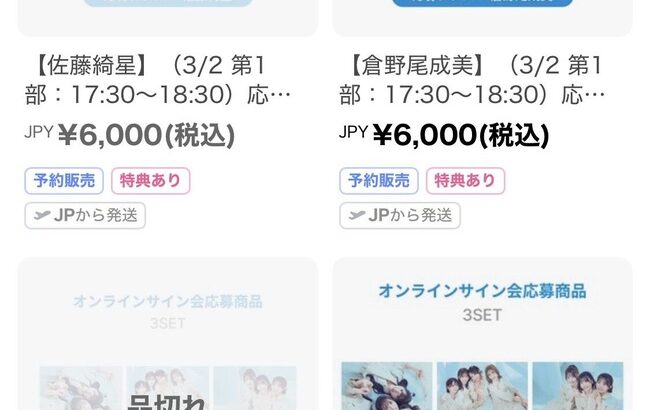Viewport: 650px width, 410px height.
Task: Open the available オンラインサイン会応募商品 3SET card
Action: coord(482,340)
